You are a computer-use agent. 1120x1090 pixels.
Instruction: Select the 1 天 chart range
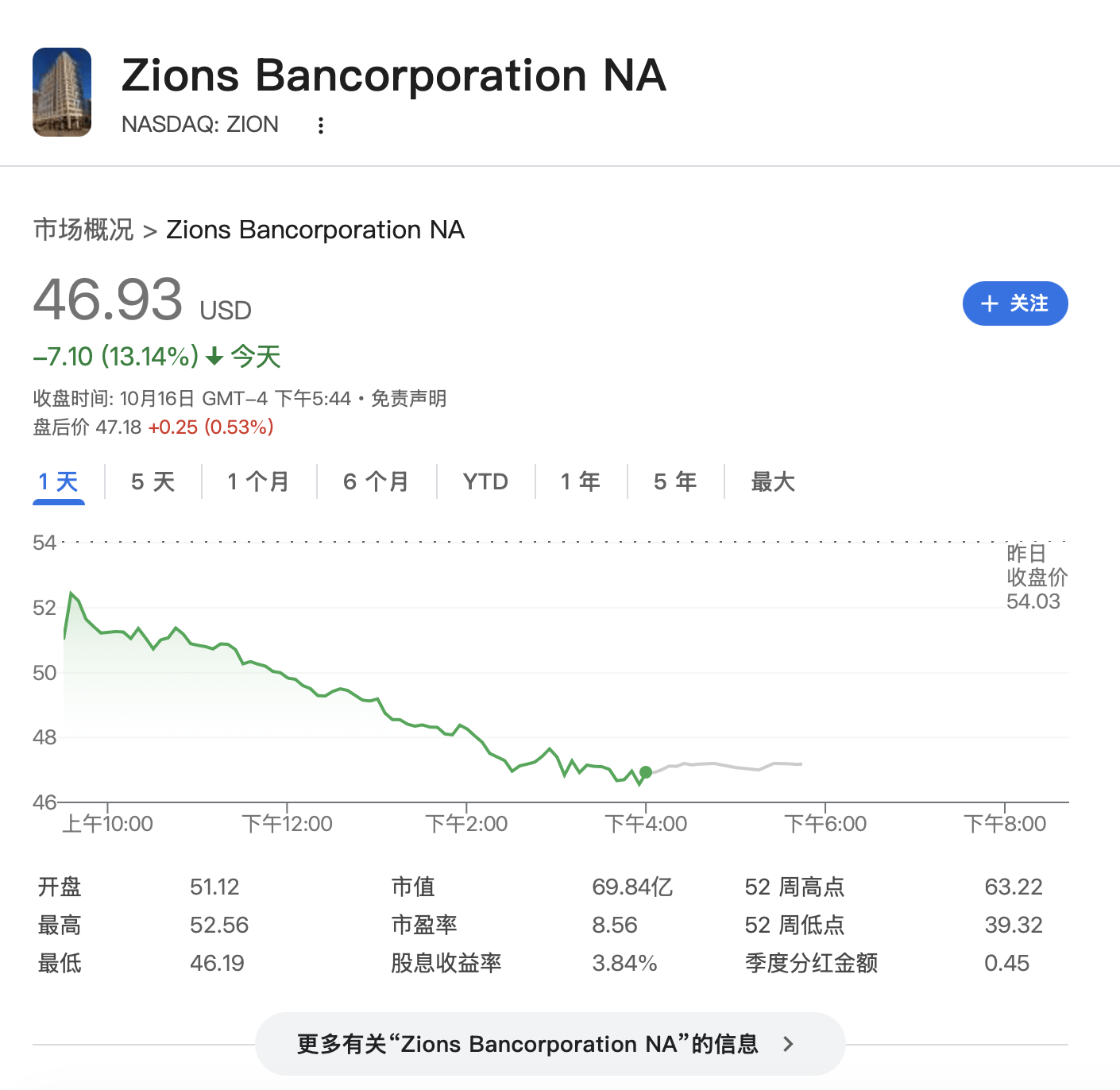(59, 481)
